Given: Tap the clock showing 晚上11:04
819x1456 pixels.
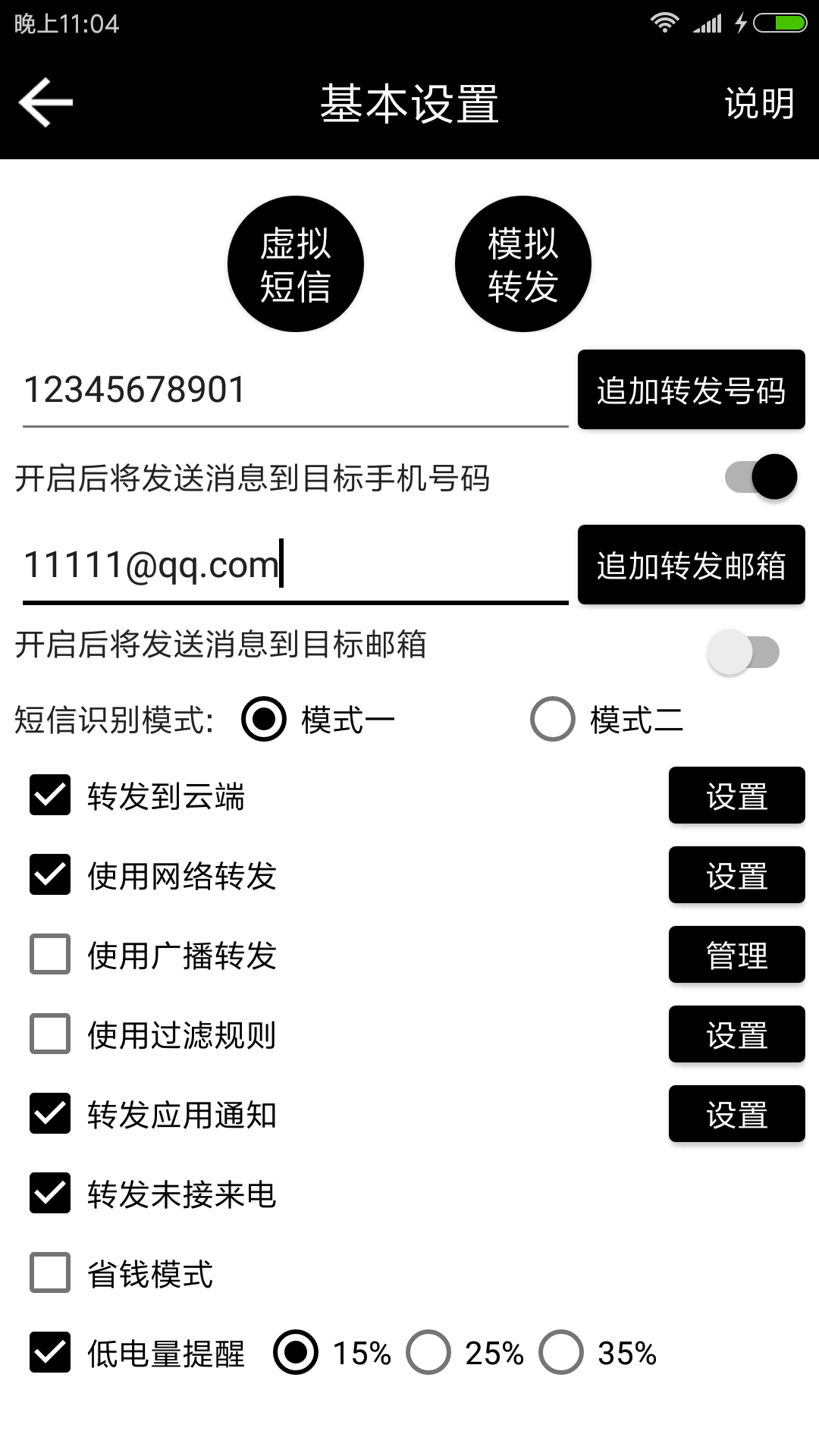Looking at the screenshot, I should coord(64,23).
